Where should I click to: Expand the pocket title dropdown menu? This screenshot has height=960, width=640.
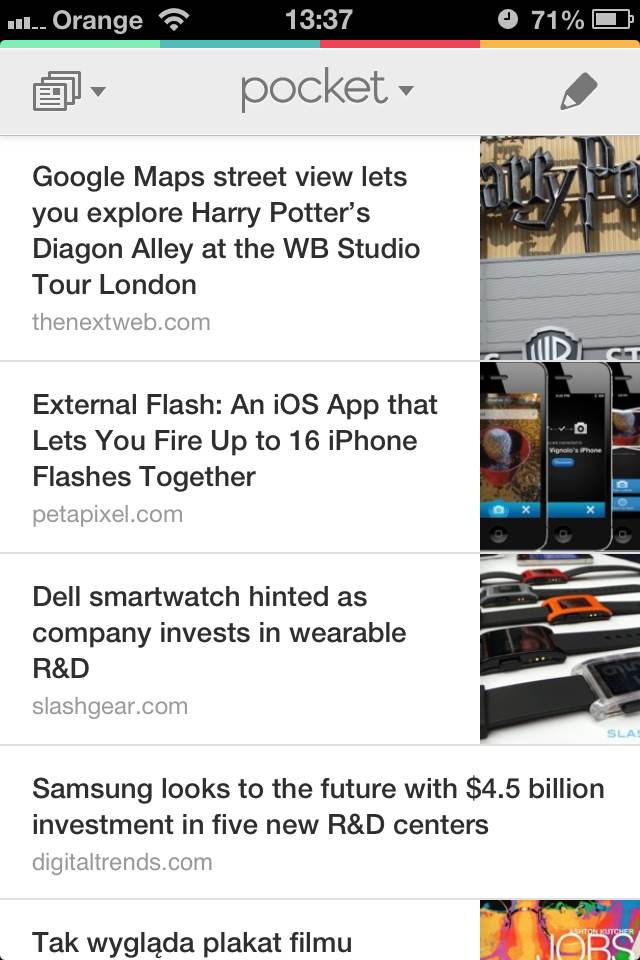click(326, 90)
